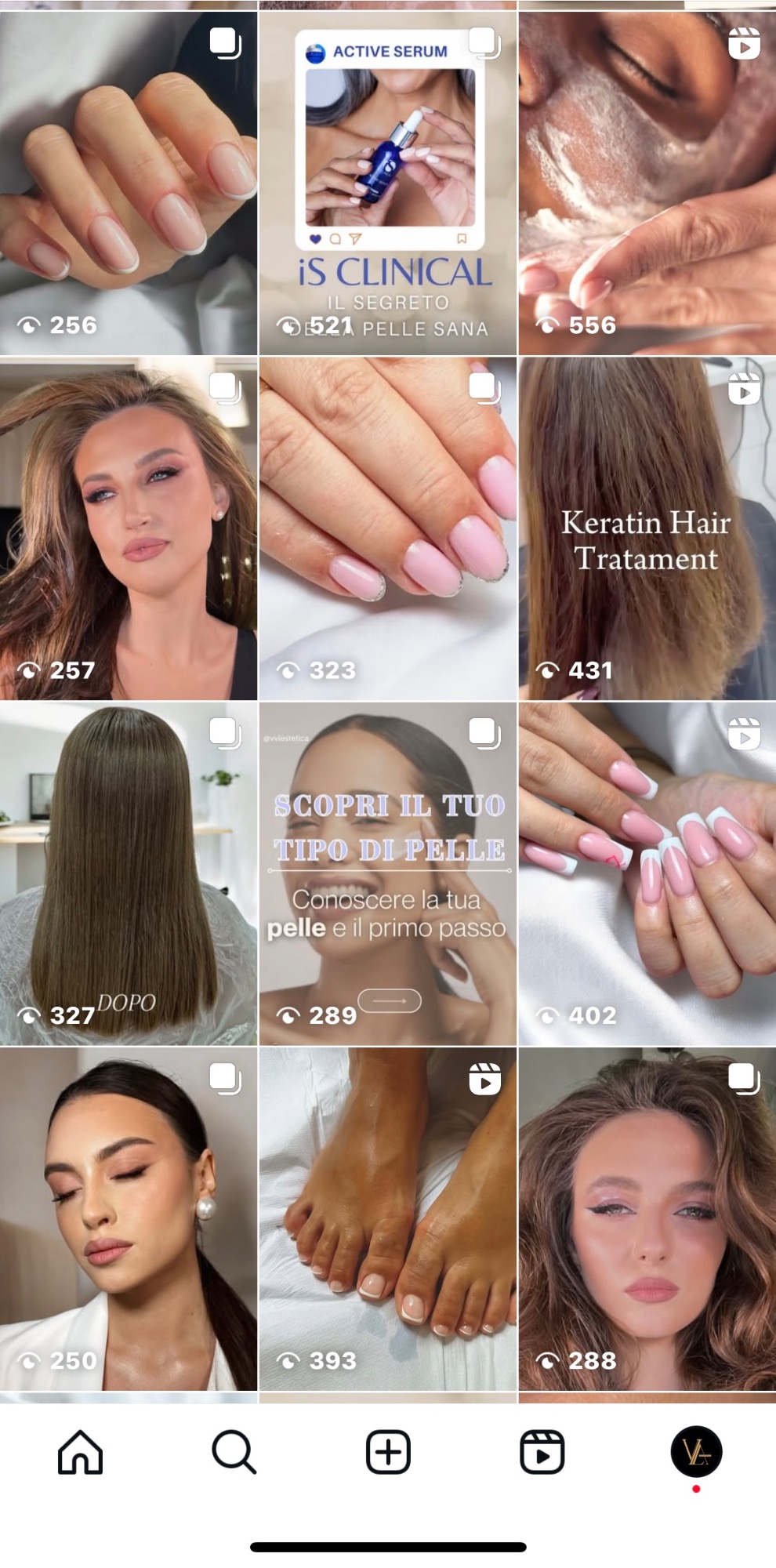Open the Search and explore tab
Viewport: 776px width, 1568px height.
pyautogui.click(x=234, y=1452)
